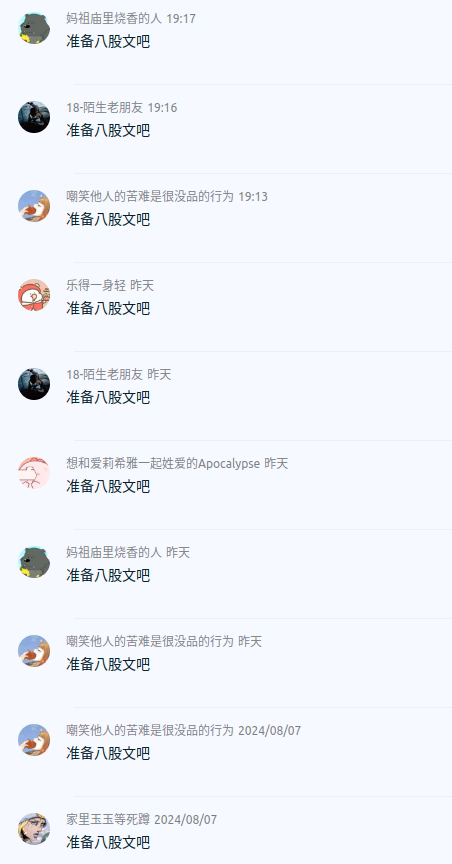Open avatar of 妈祖庙里烧香的人 at 19:17
Image resolution: width=452 pixels, height=864 pixels.
(x=34, y=28)
